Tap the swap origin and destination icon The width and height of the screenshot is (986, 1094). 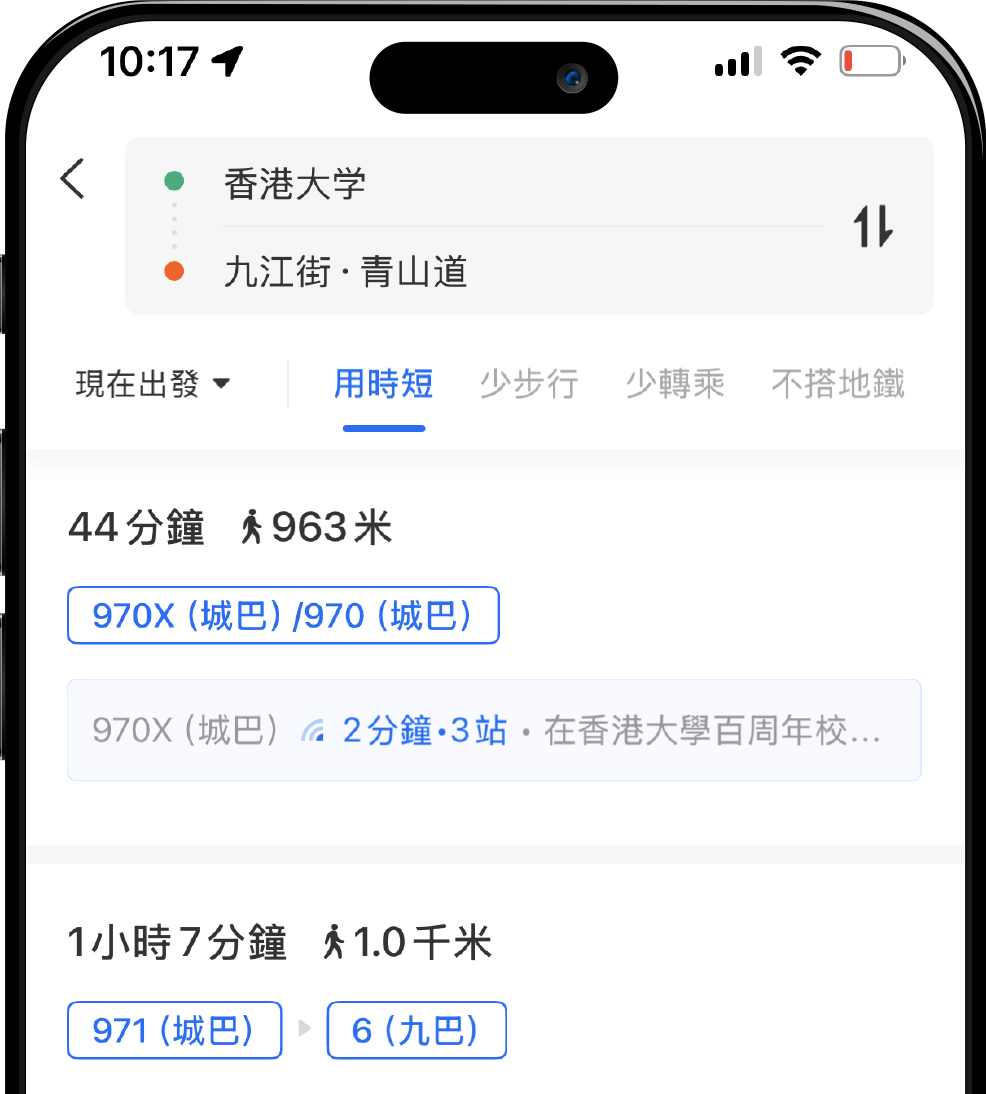[x=872, y=228]
